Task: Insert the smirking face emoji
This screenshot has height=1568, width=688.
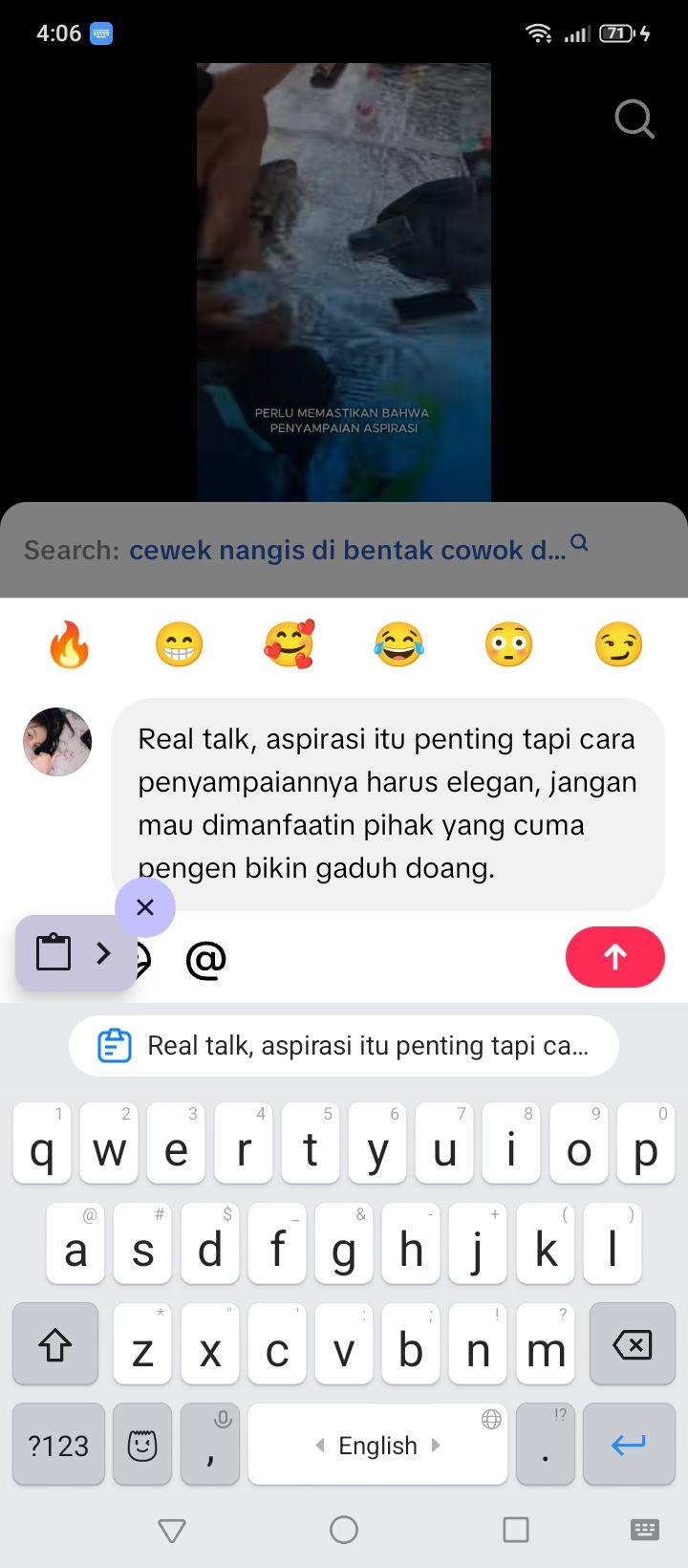Action: click(x=618, y=644)
